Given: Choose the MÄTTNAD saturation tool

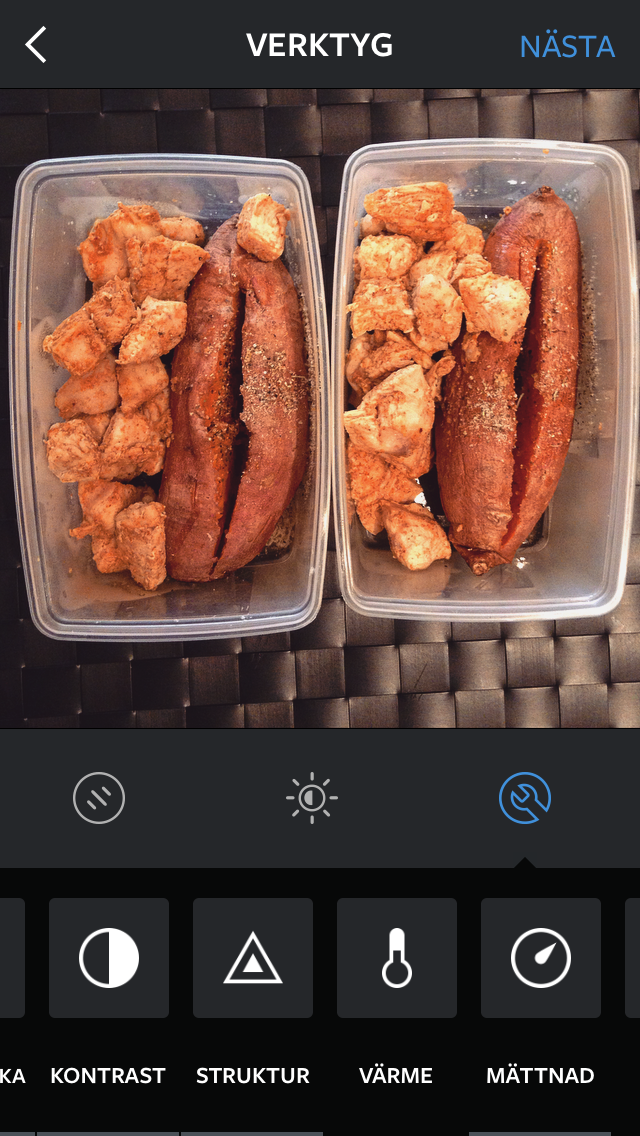Looking at the screenshot, I should tap(541, 958).
